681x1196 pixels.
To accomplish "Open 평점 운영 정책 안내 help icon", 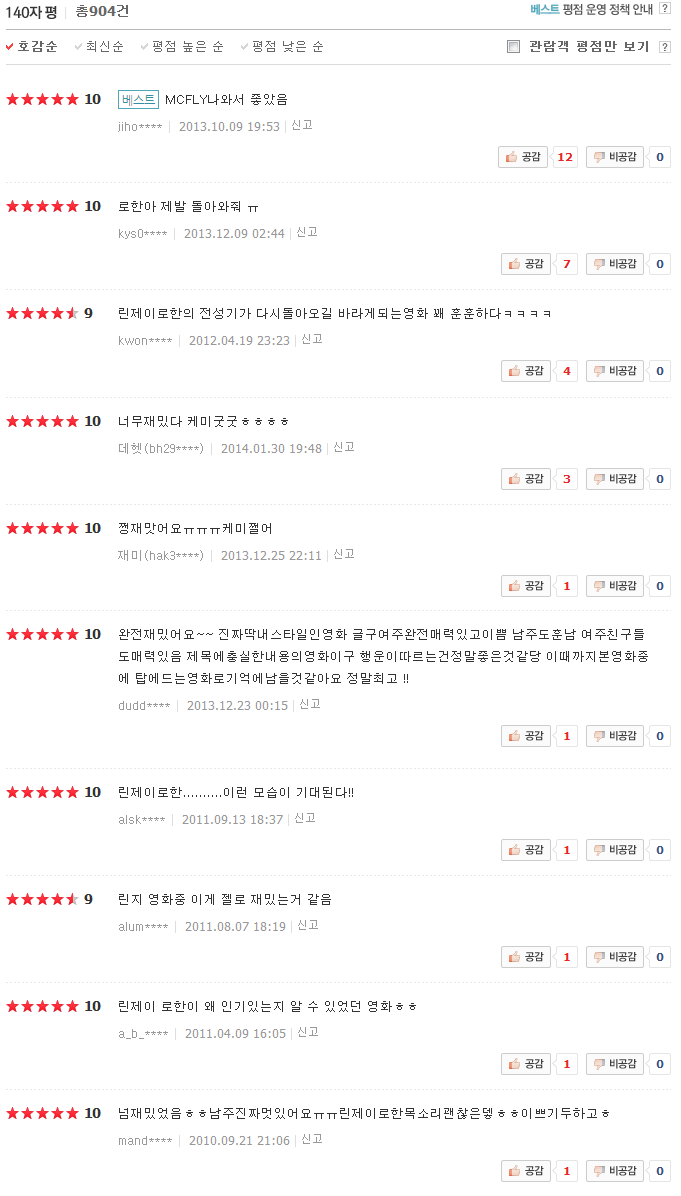I will 665,9.
